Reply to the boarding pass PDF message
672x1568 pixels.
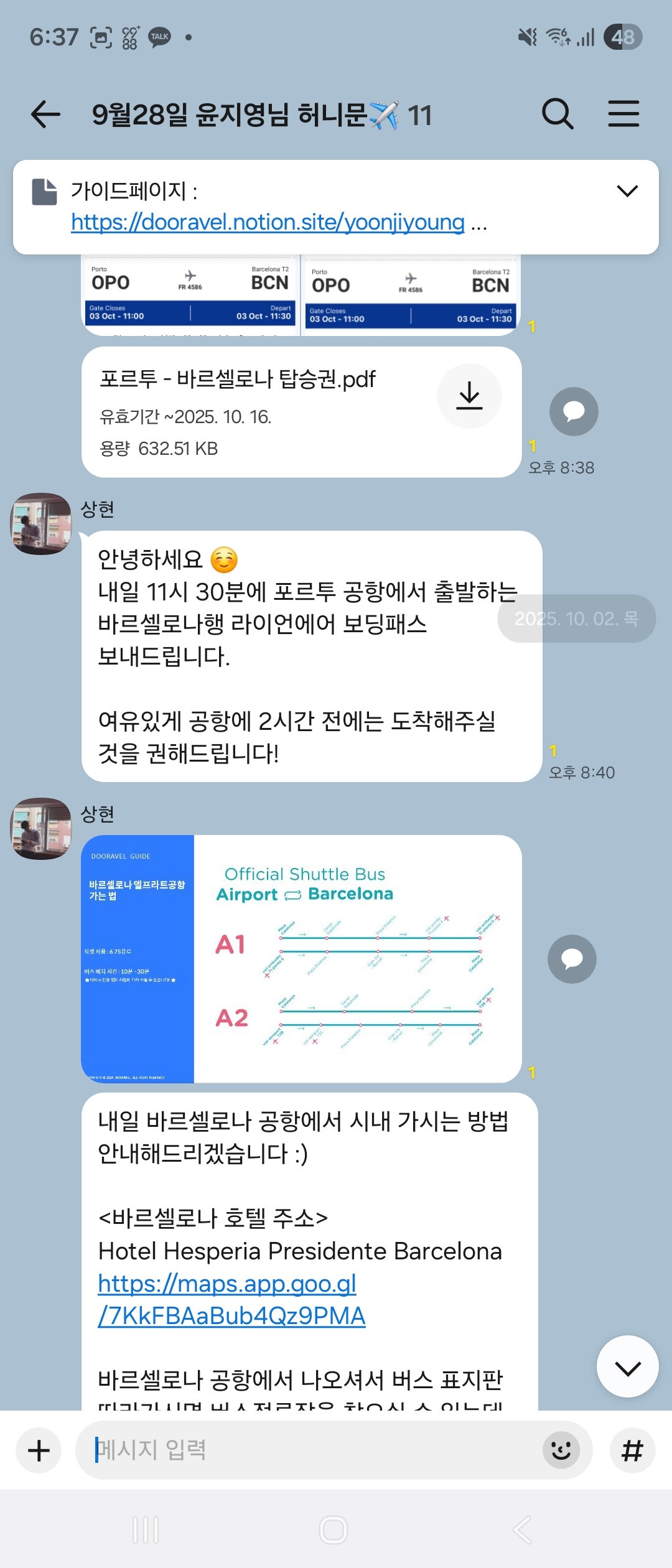pos(574,411)
